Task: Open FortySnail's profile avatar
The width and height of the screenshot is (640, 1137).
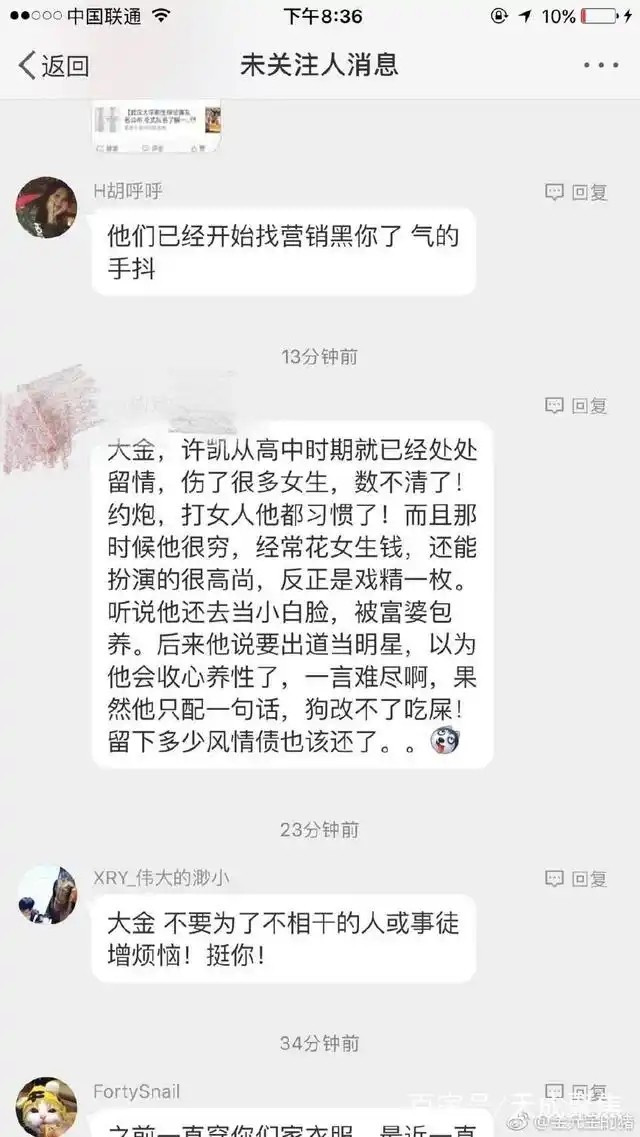Action: point(46,1107)
